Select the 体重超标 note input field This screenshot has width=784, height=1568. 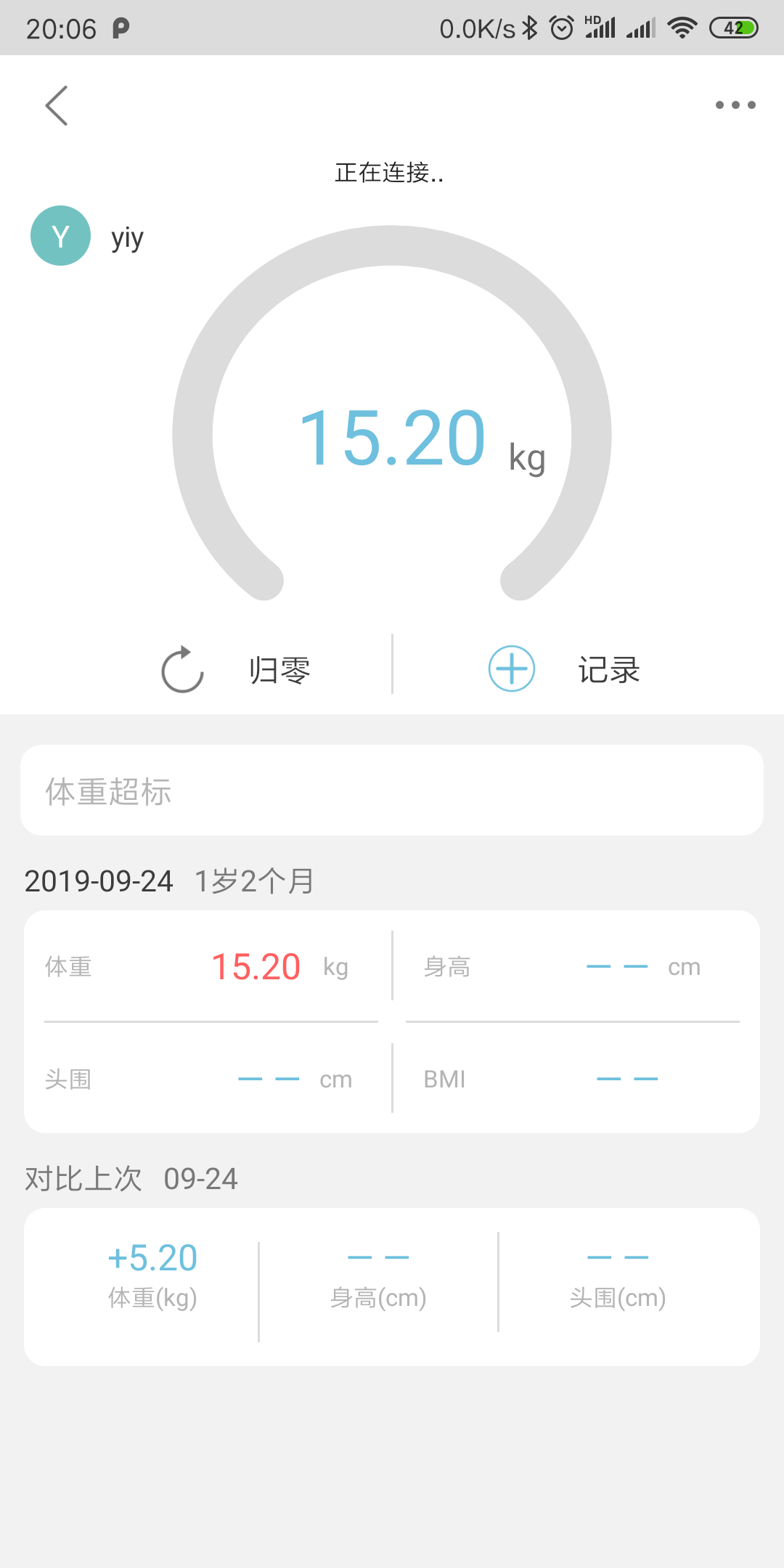[x=392, y=790]
